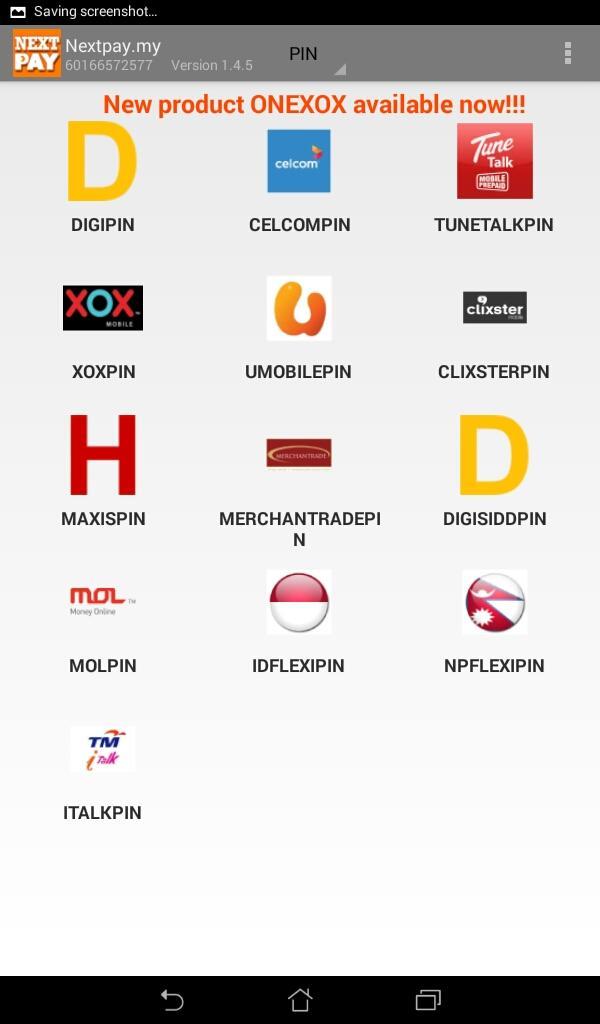The image size is (600, 1024).
Task: Open recent apps from navigation bar
Action: tap(428, 999)
